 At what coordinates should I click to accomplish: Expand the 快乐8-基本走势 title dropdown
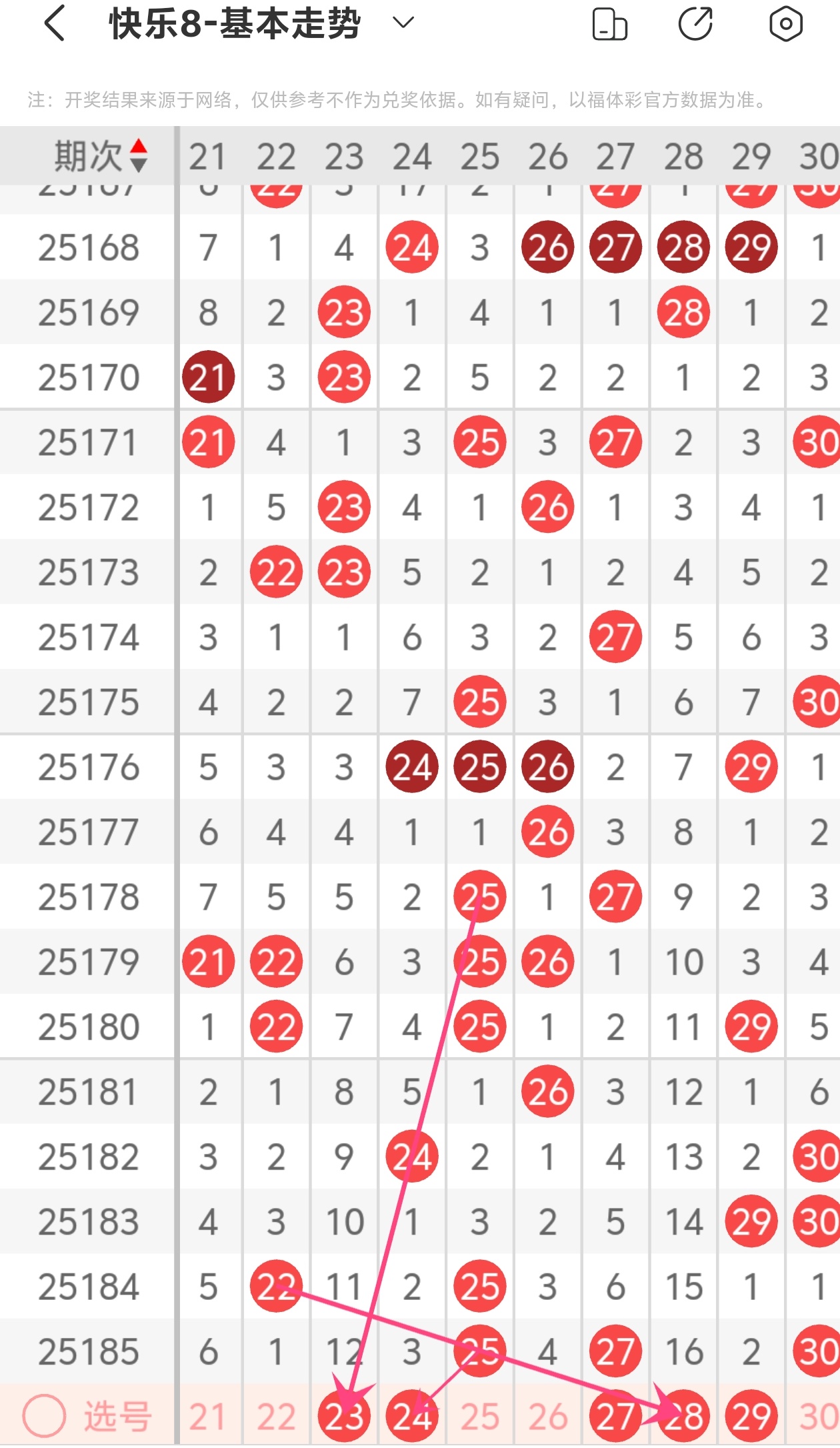click(403, 23)
